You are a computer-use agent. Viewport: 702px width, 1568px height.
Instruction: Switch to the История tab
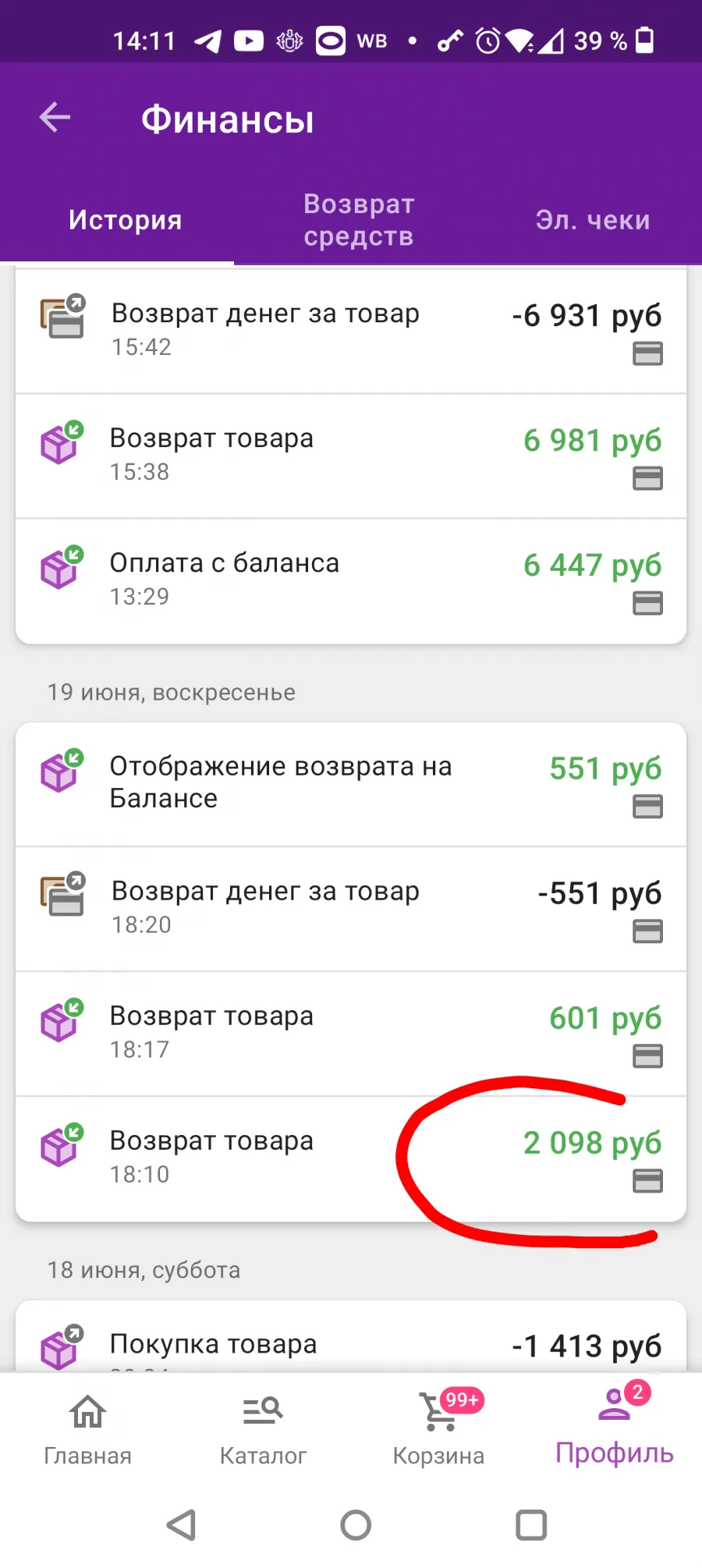point(125,220)
